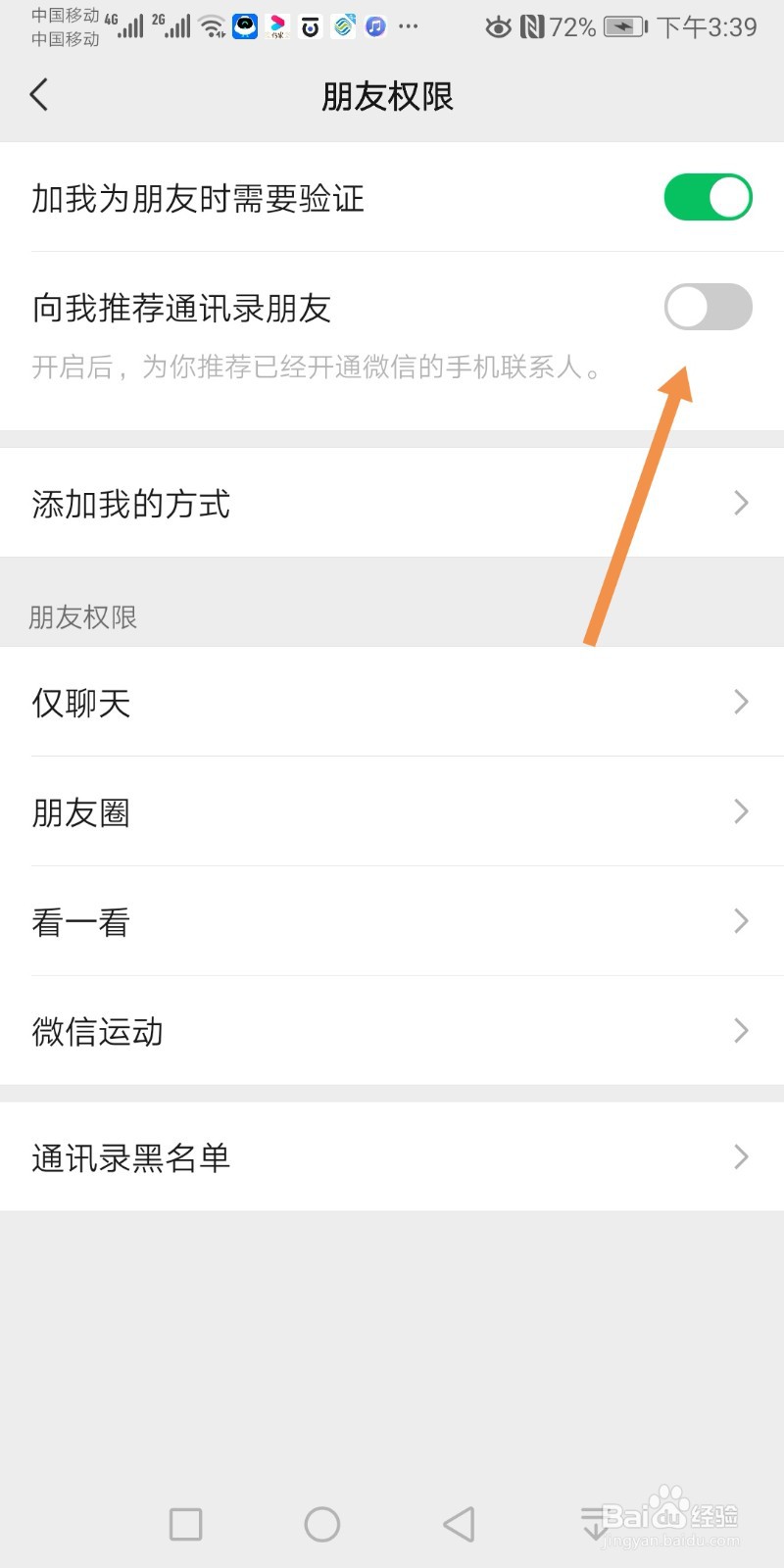Open the 朋友圈 settings chevron
The width and height of the screenshot is (784, 1568).
point(741,811)
